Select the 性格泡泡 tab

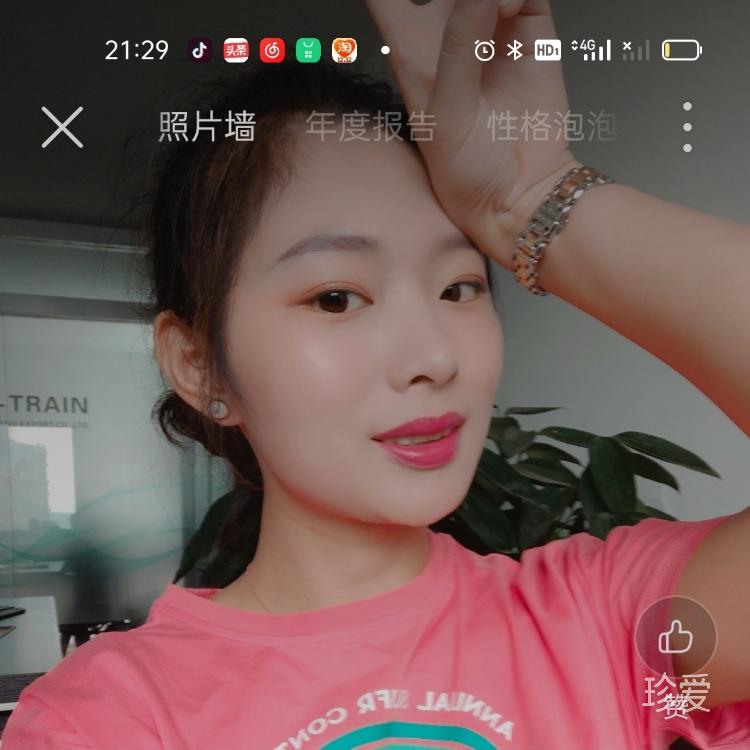click(551, 127)
